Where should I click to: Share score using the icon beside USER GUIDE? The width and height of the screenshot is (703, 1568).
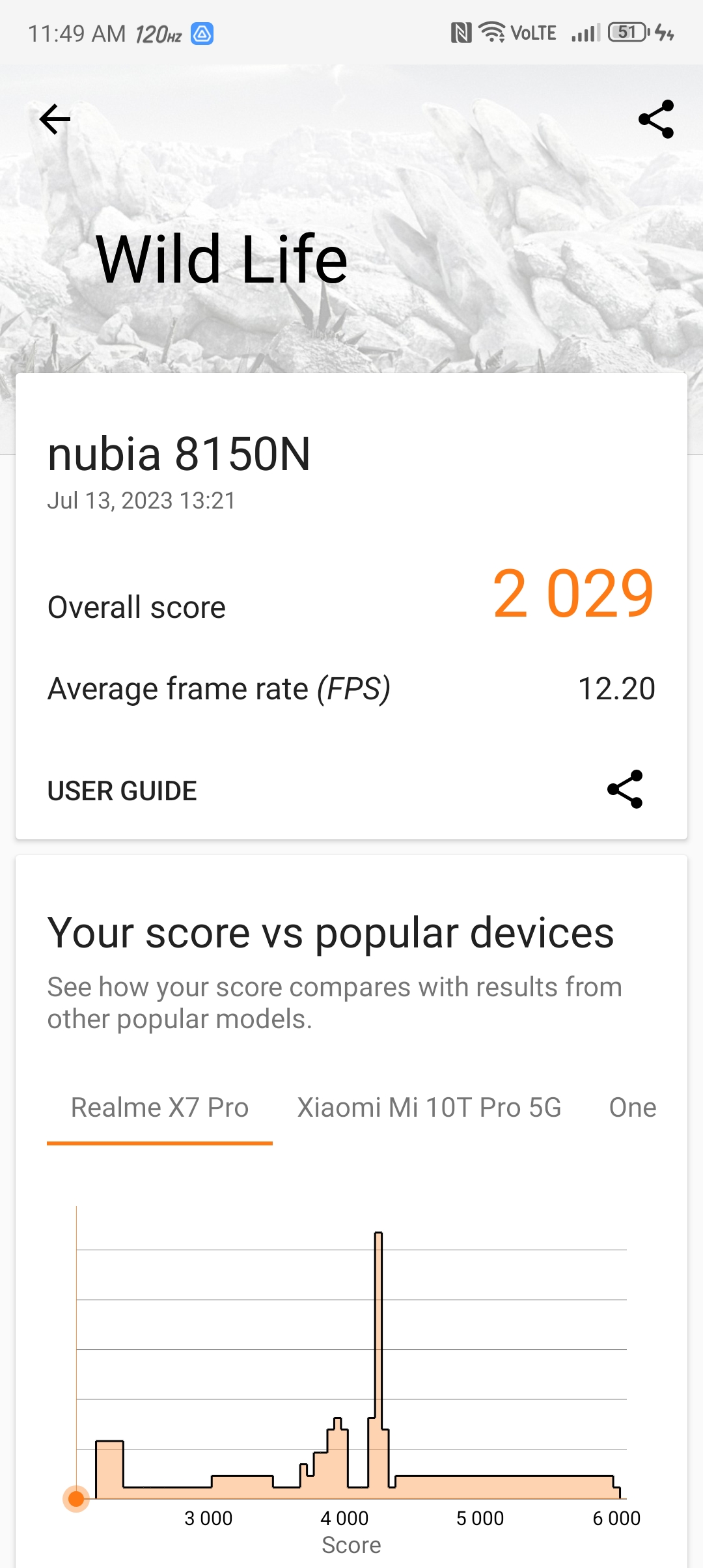(625, 789)
